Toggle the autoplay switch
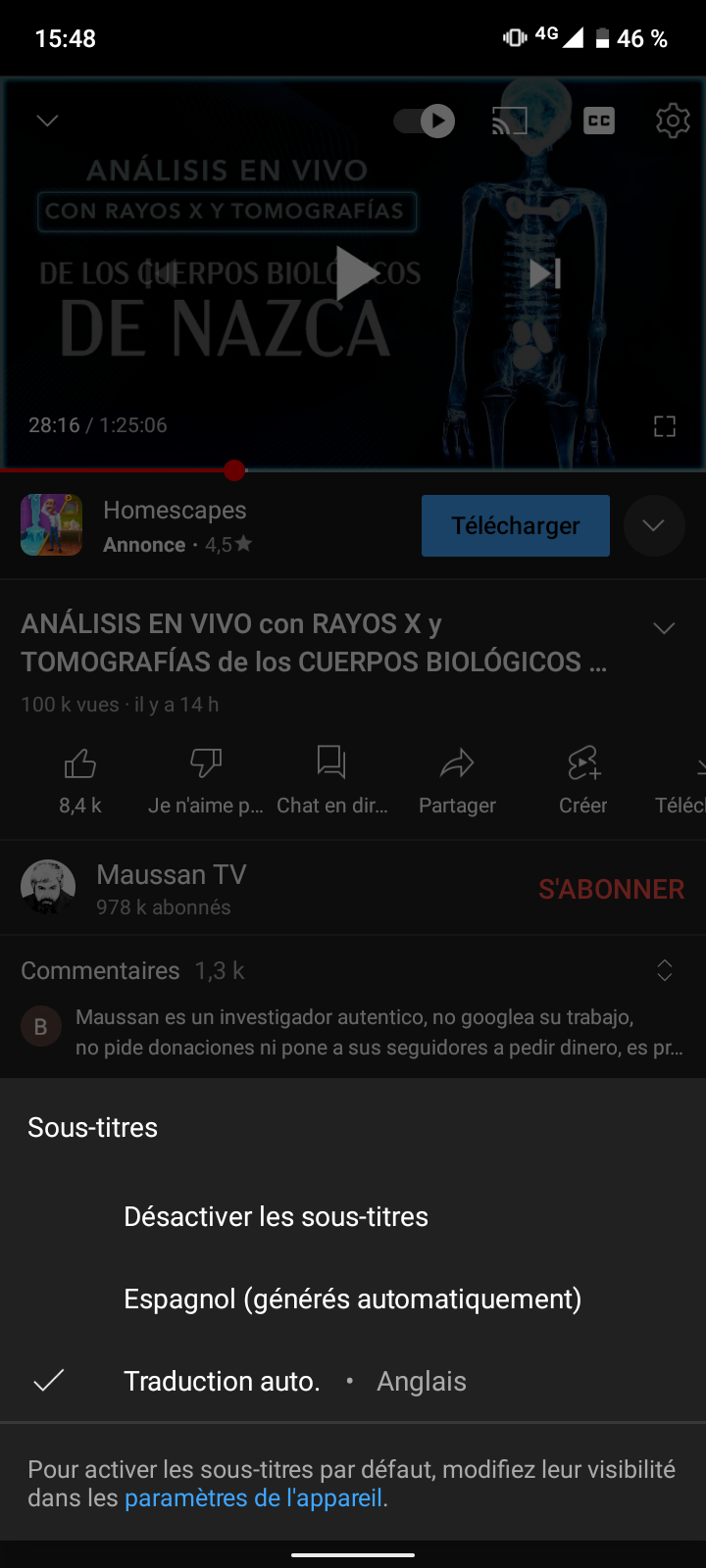This screenshot has width=706, height=1568. point(425,121)
